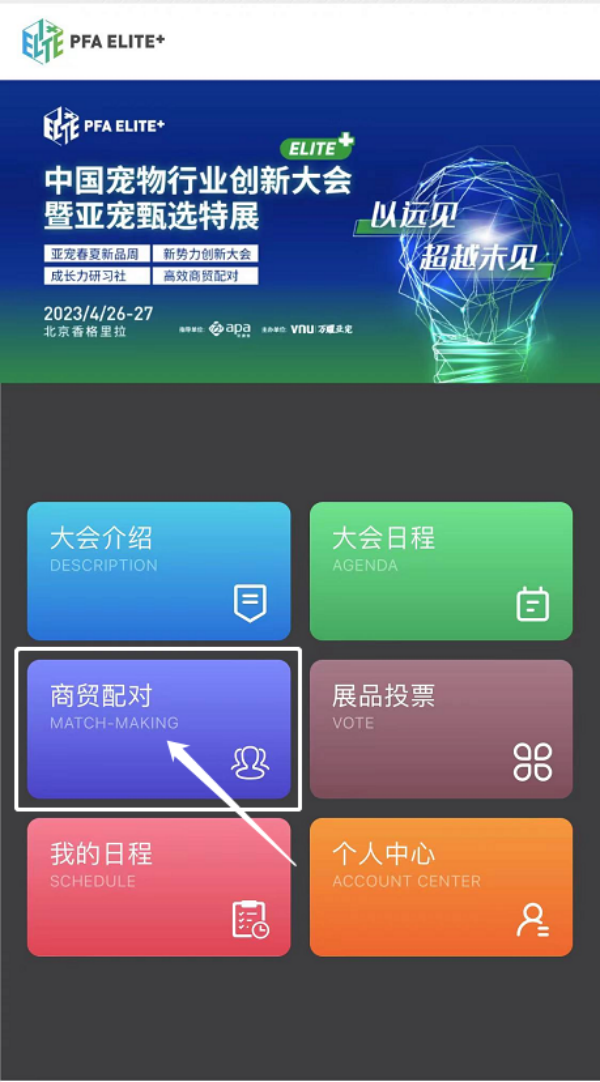
Task: Open the 大会介绍 Description tile
Action: 158,571
